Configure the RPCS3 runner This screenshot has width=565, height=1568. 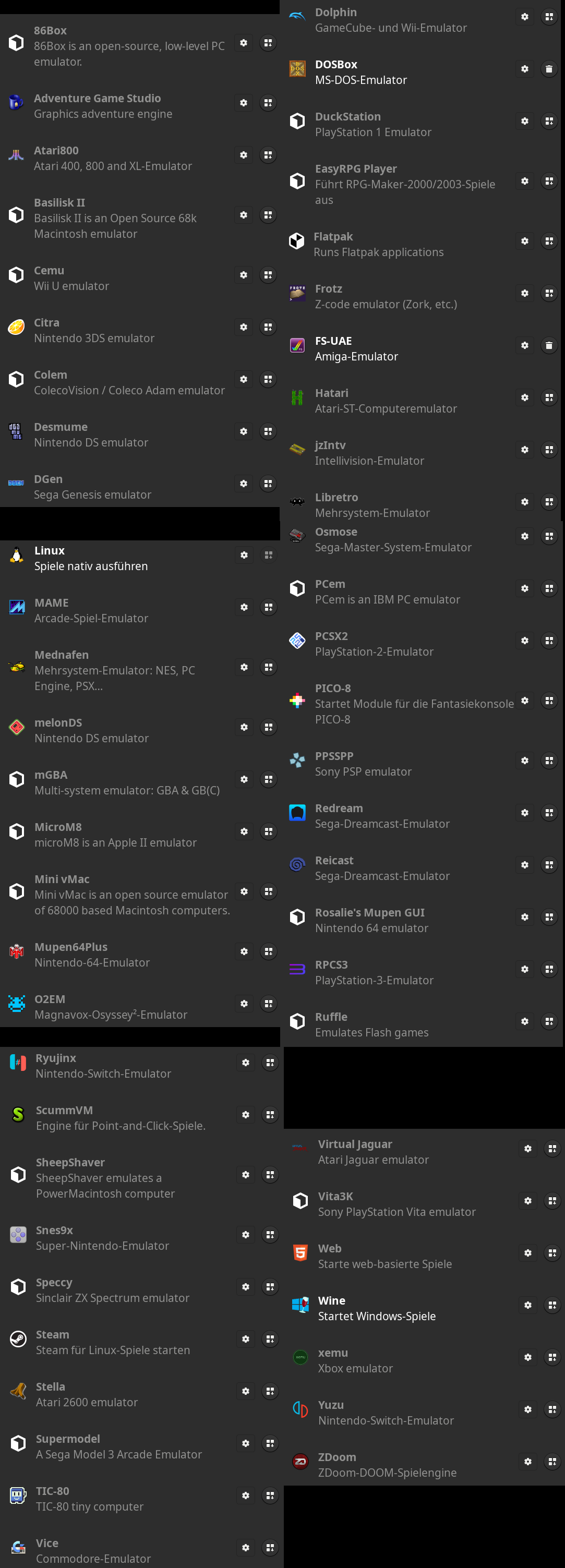click(525, 969)
